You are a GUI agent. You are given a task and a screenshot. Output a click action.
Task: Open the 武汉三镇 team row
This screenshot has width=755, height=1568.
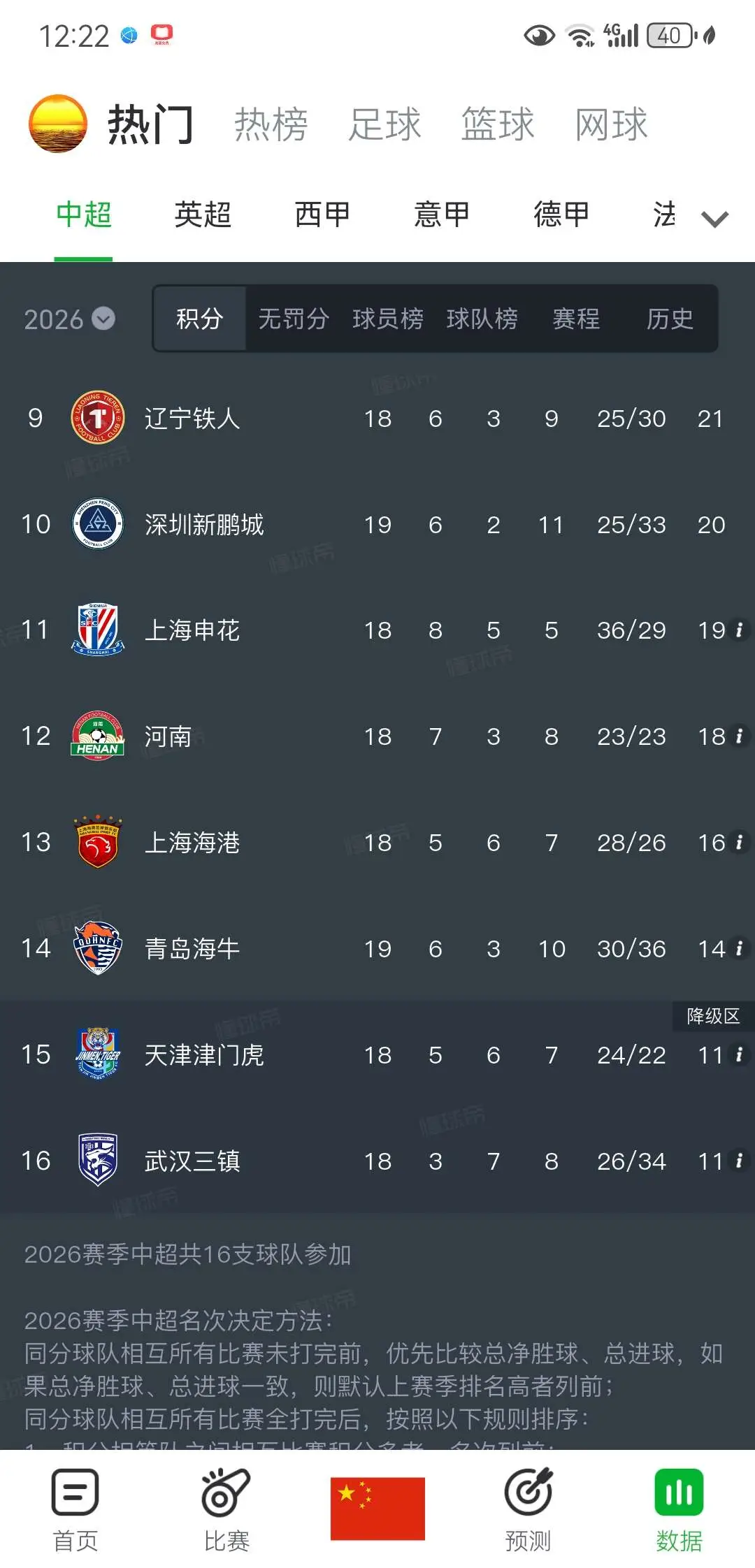(x=377, y=1161)
